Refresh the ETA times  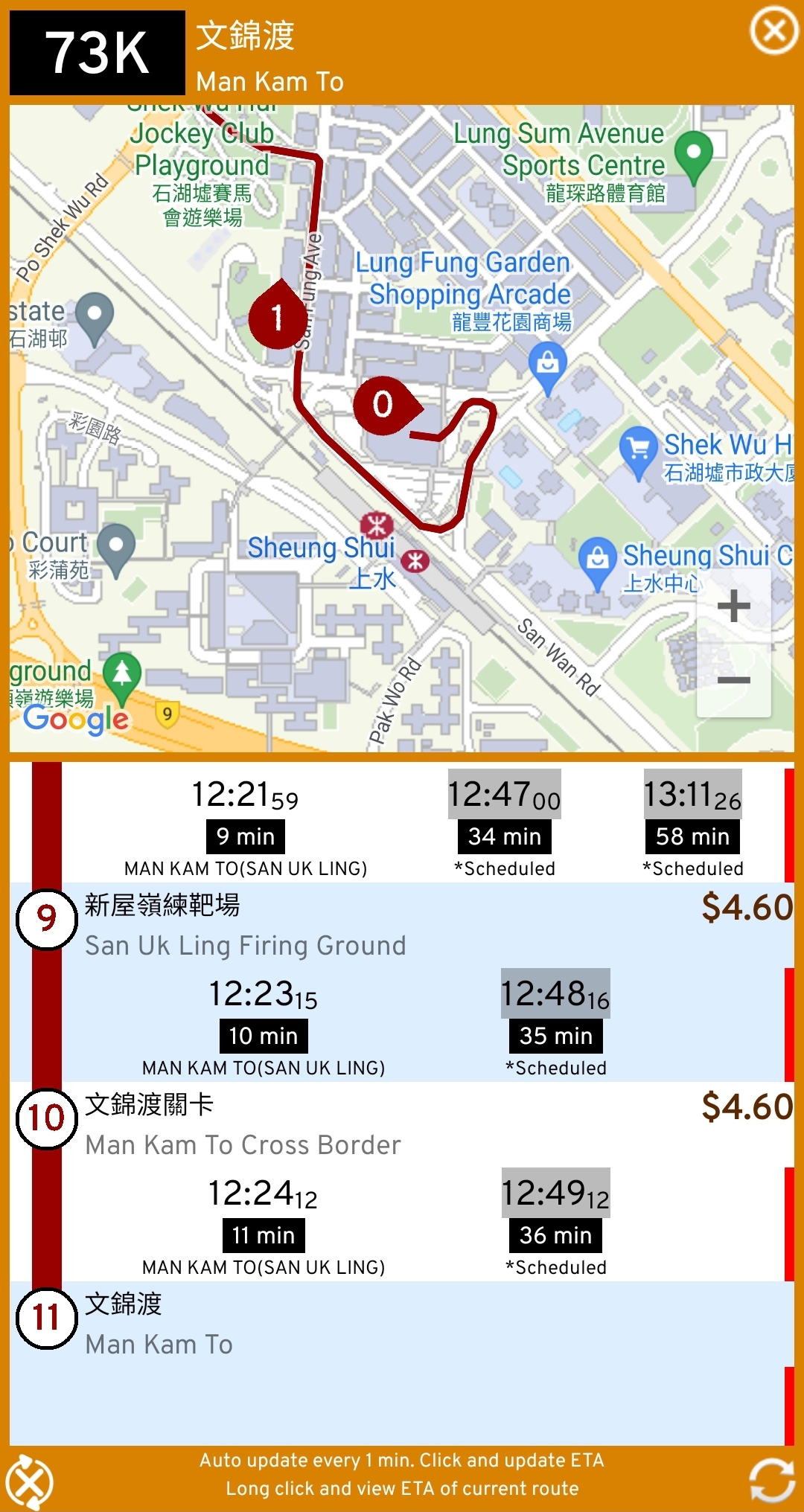771,1480
